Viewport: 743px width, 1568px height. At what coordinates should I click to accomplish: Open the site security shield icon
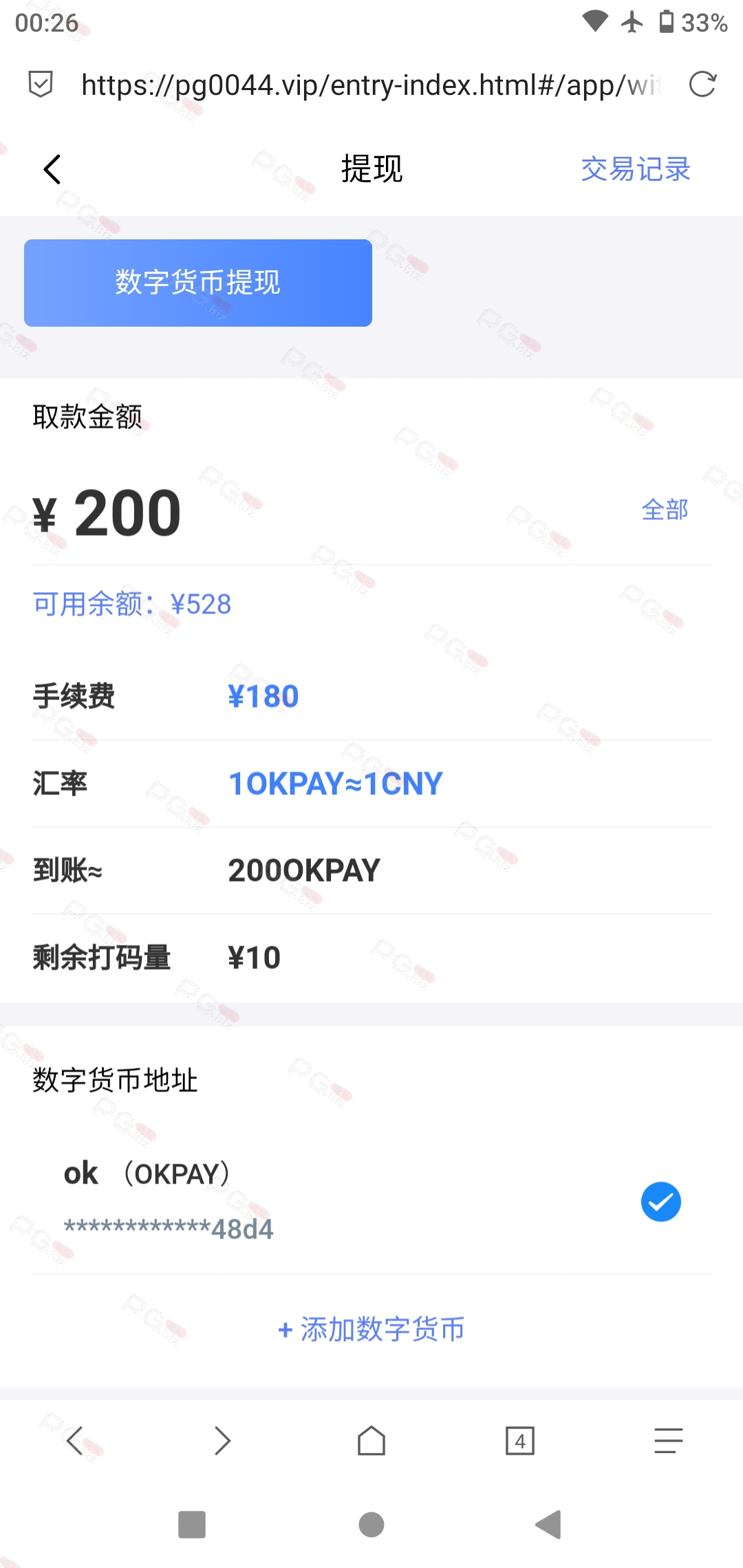click(41, 85)
